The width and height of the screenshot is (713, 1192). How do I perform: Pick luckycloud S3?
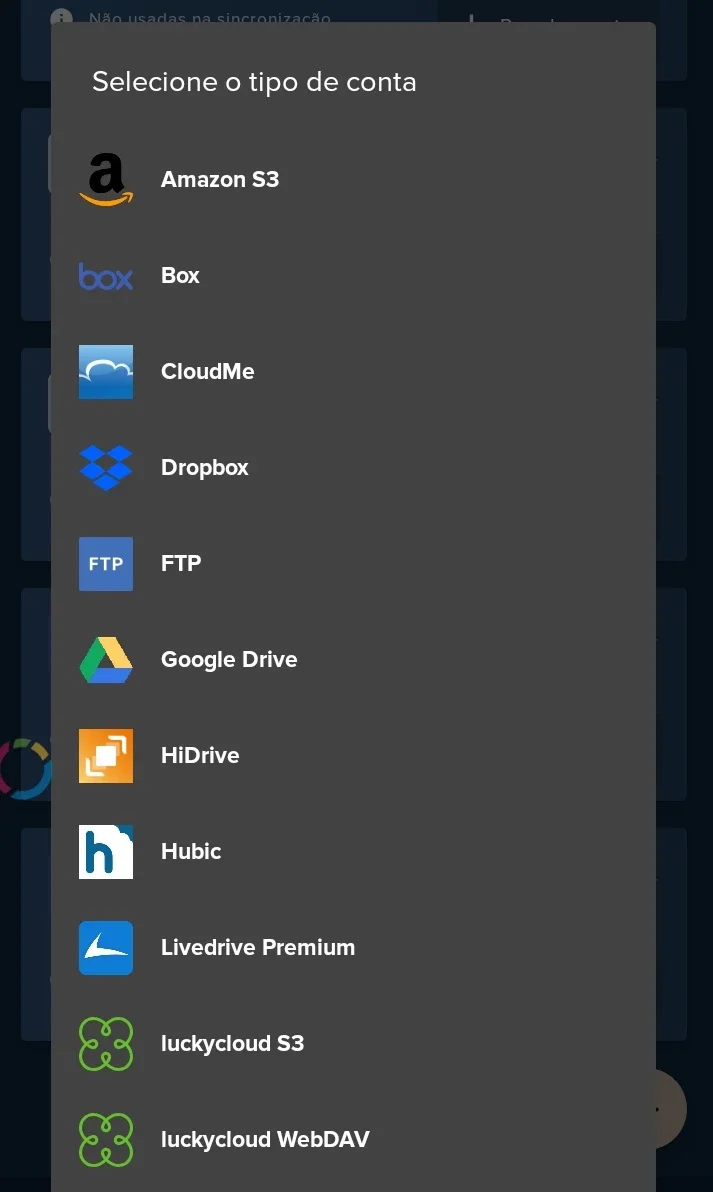click(353, 1044)
